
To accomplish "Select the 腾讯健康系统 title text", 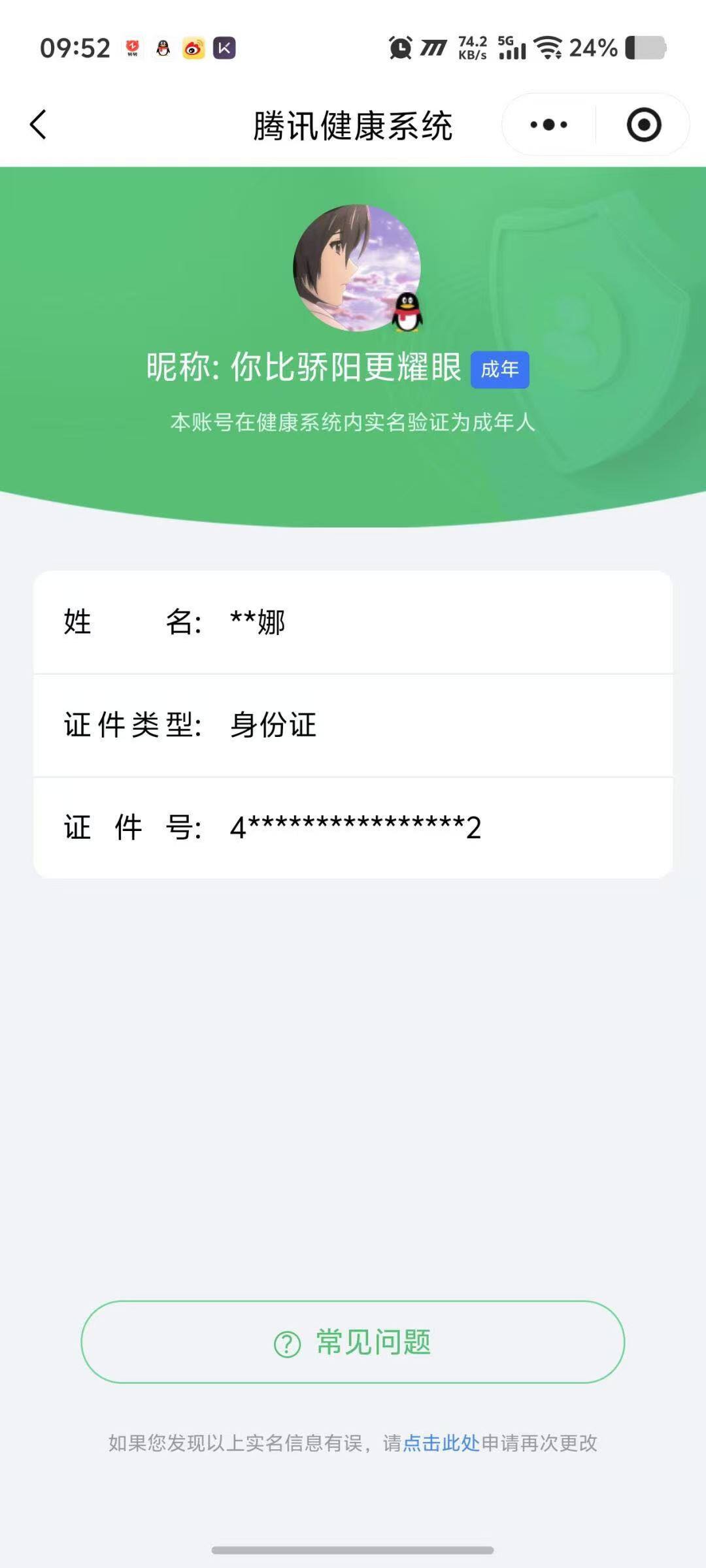I will (x=353, y=125).
